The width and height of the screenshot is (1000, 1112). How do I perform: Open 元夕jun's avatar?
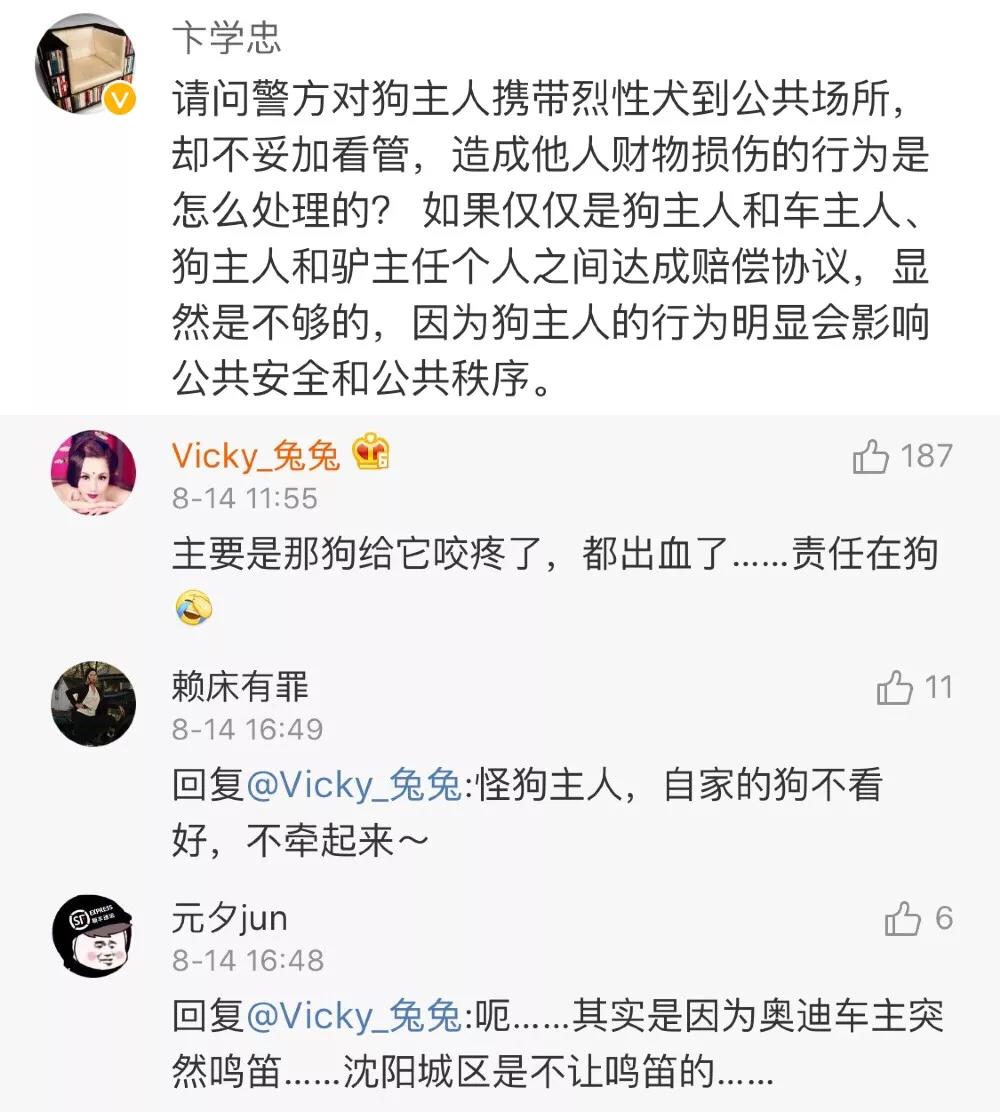(x=93, y=935)
